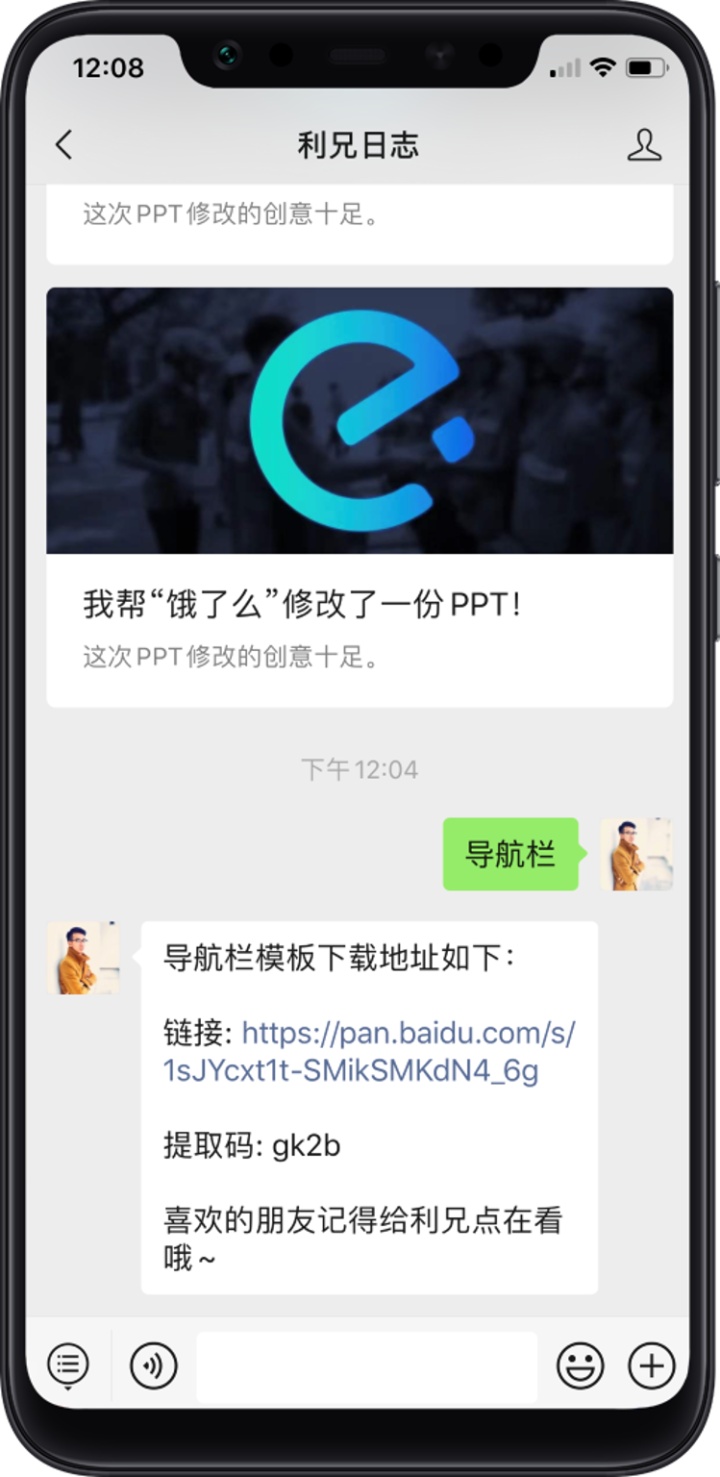
Task: Open the pan.baidu.com download link
Action: point(369,1052)
